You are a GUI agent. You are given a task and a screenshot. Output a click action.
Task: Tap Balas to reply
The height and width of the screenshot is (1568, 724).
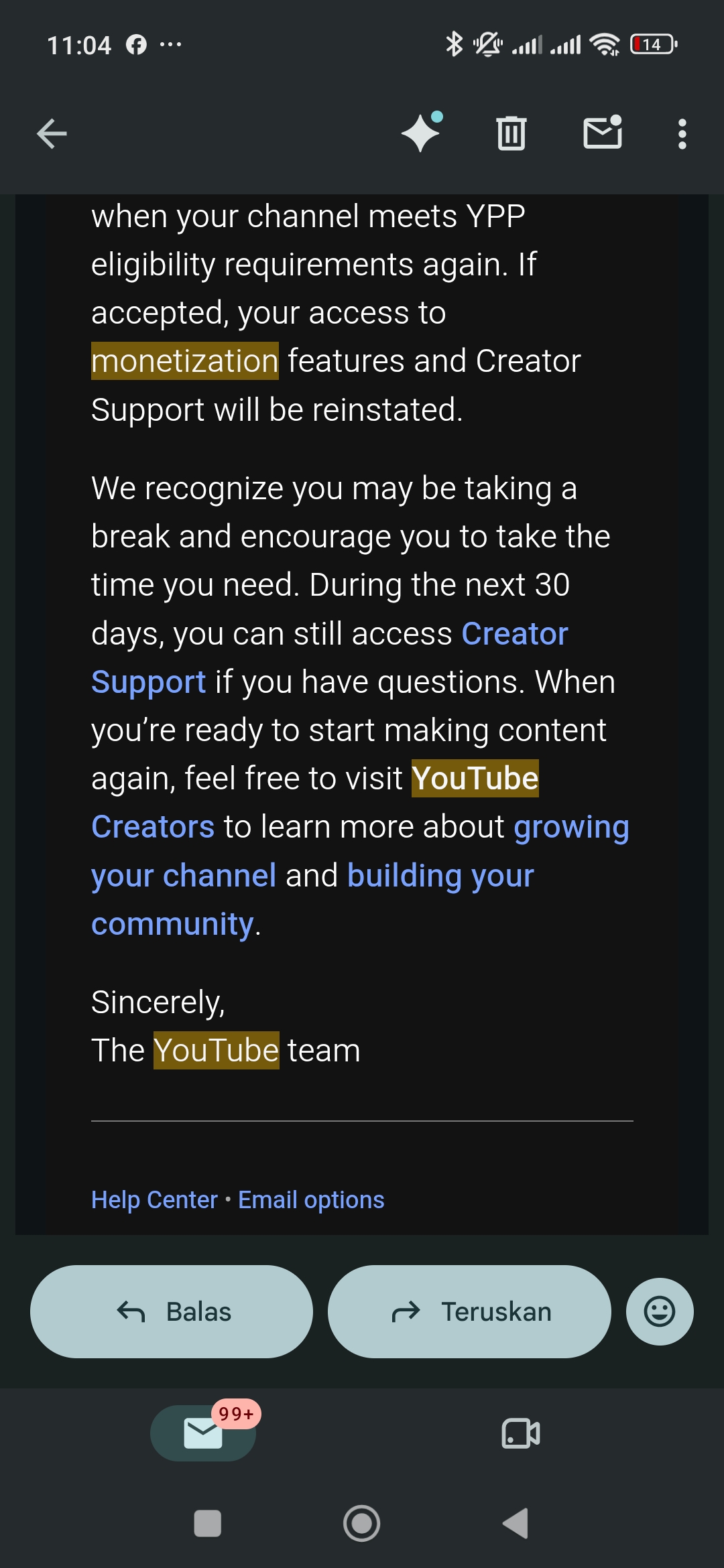point(172,1311)
